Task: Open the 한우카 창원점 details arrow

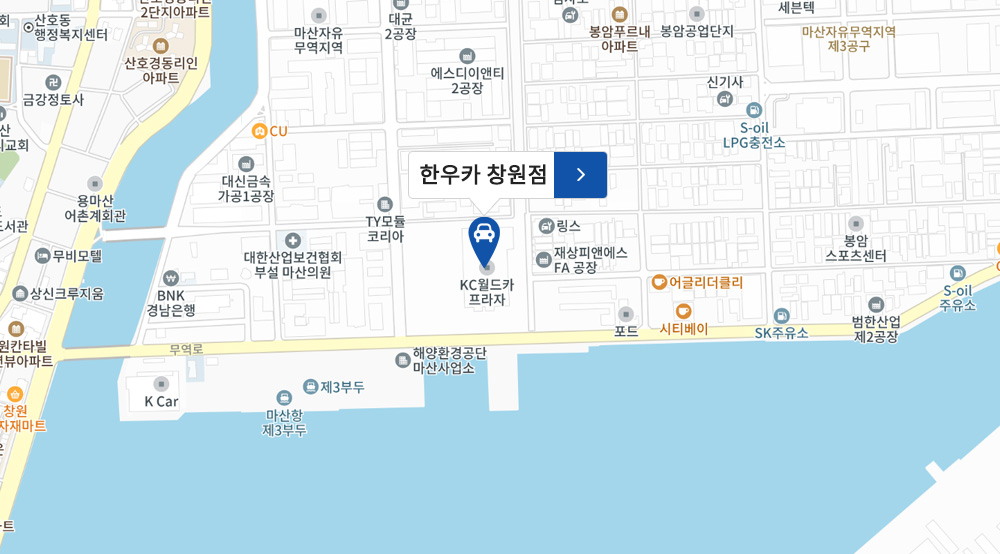Action: point(580,175)
